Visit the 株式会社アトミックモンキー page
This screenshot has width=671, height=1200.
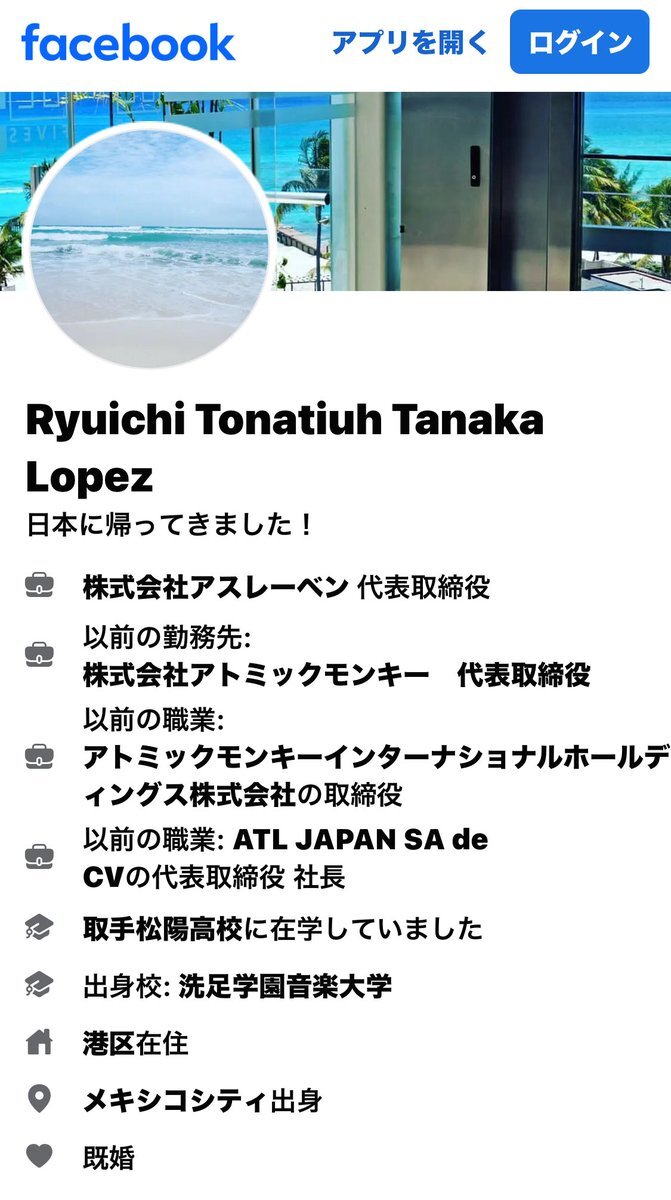point(262,675)
